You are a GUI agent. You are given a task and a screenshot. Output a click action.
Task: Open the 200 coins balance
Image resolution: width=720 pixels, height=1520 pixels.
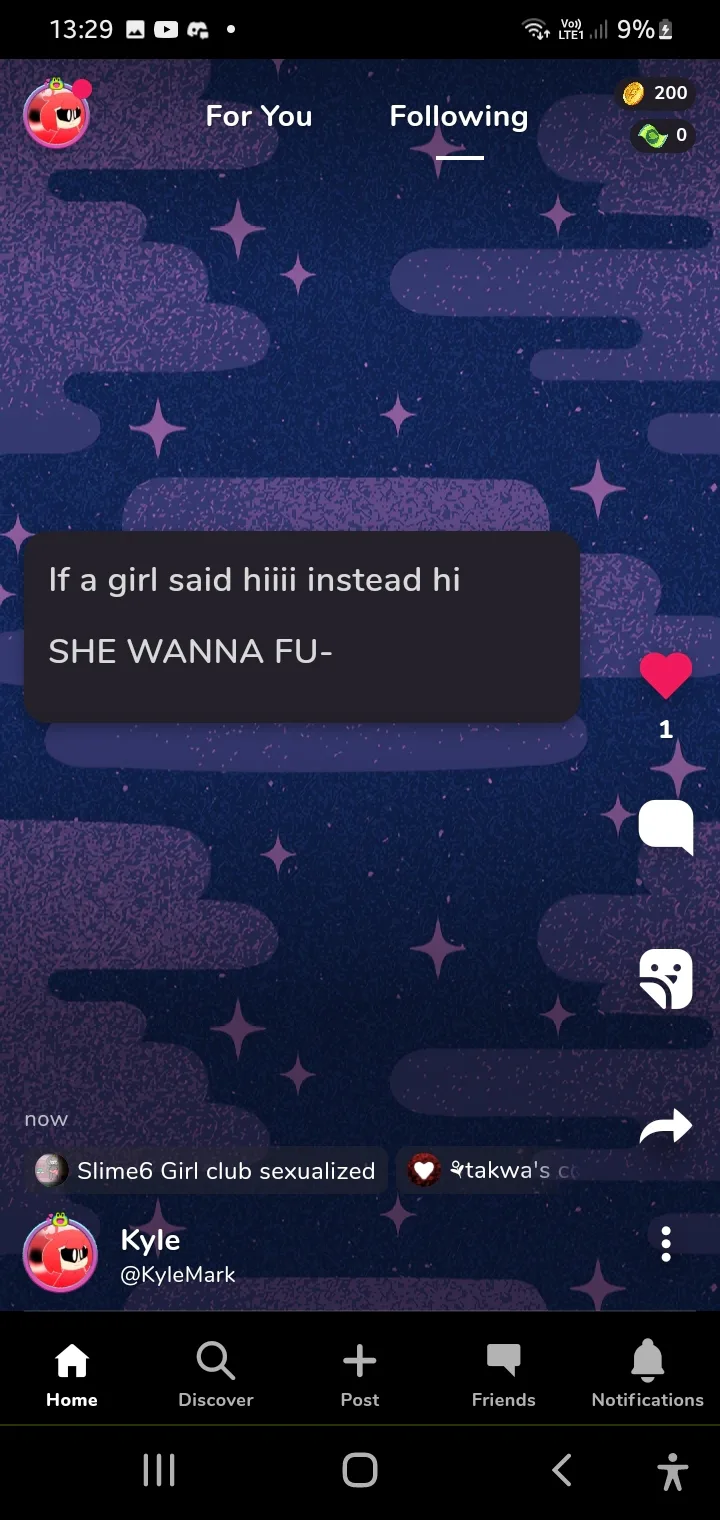(x=656, y=93)
